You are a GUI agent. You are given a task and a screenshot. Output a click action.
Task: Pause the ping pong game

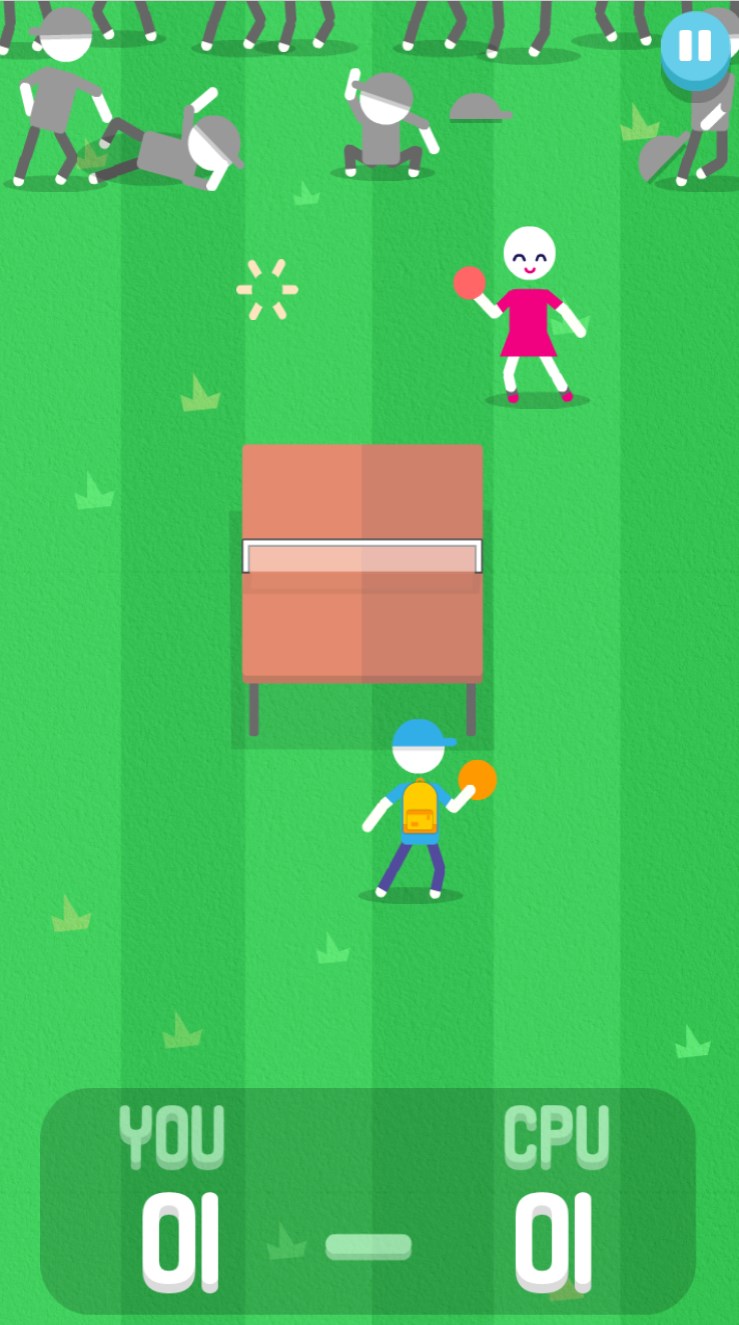click(x=695, y=46)
